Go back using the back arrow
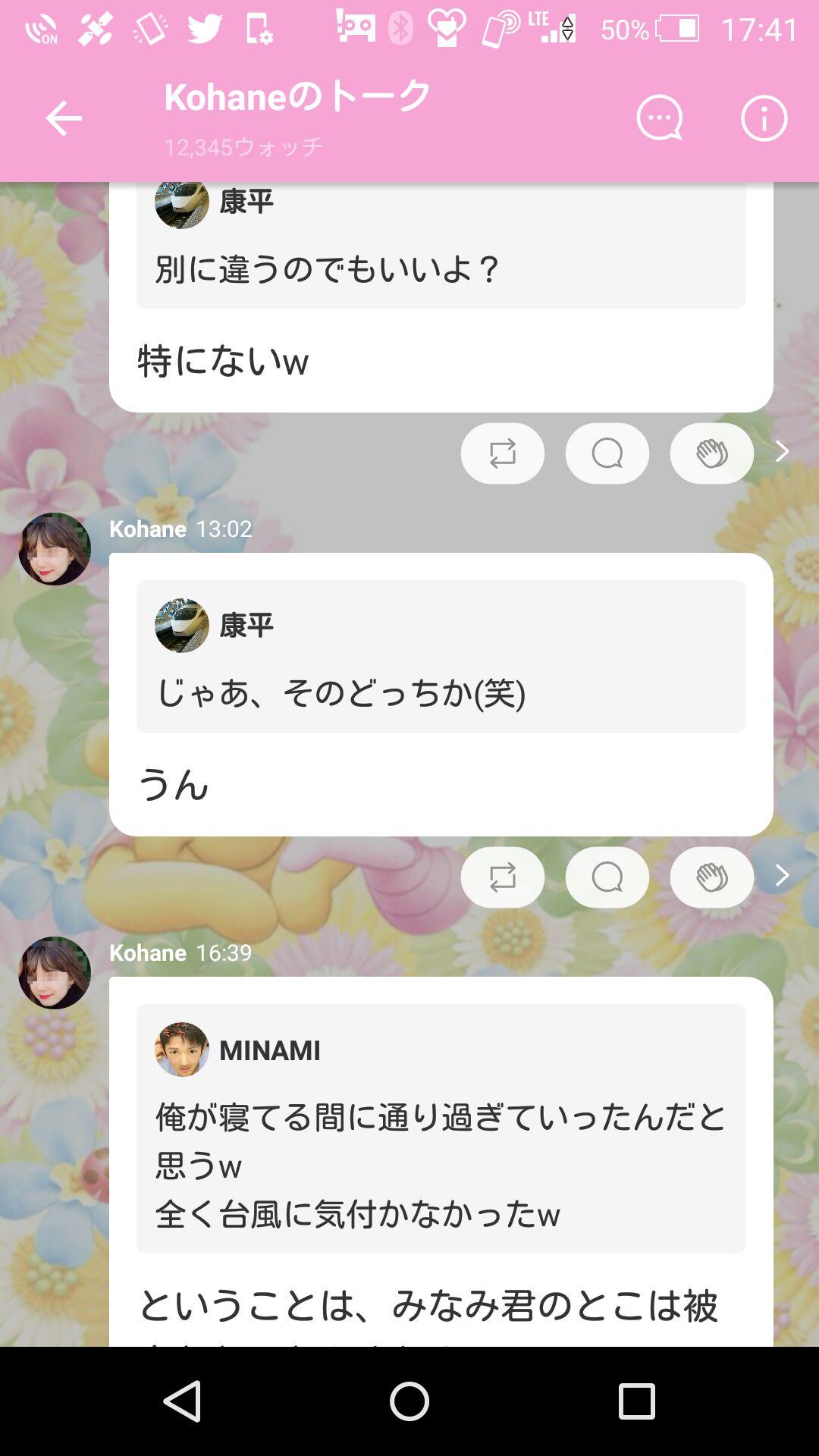 point(64,118)
